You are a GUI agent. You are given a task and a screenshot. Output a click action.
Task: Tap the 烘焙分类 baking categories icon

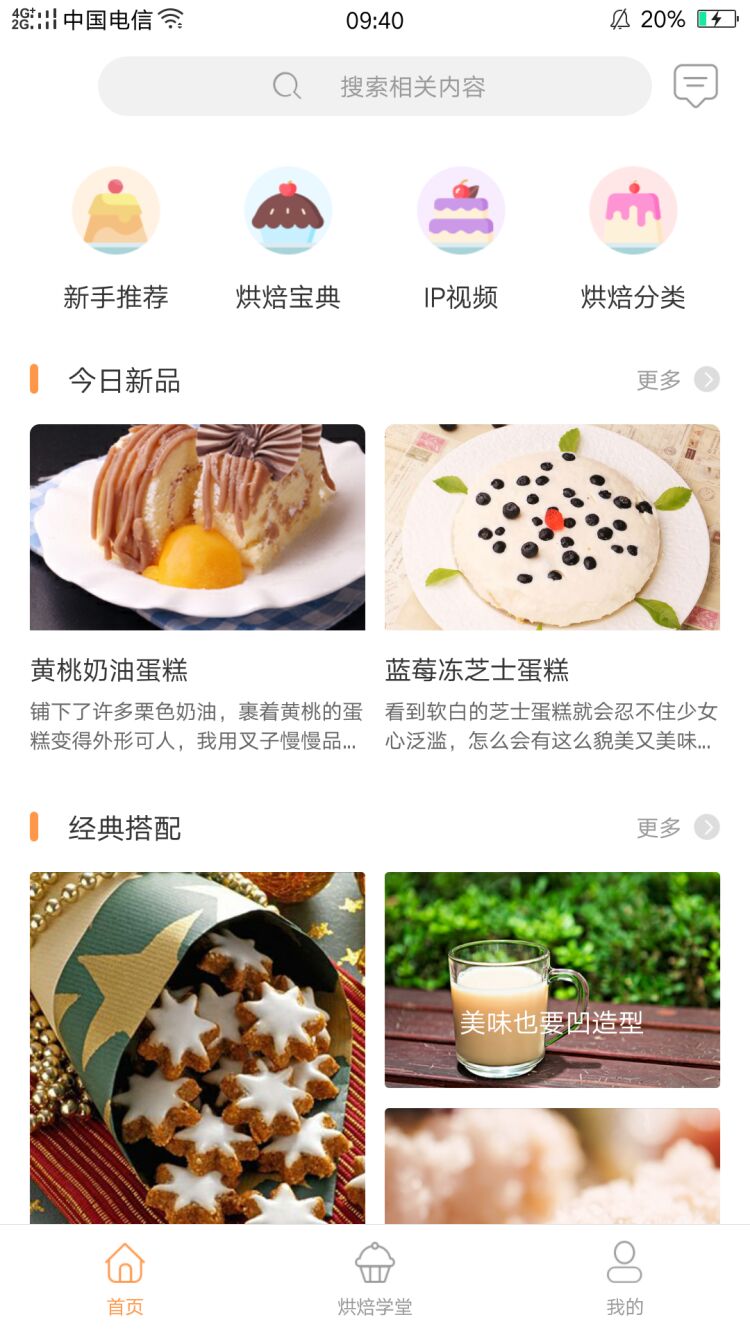tap(633, 211)
